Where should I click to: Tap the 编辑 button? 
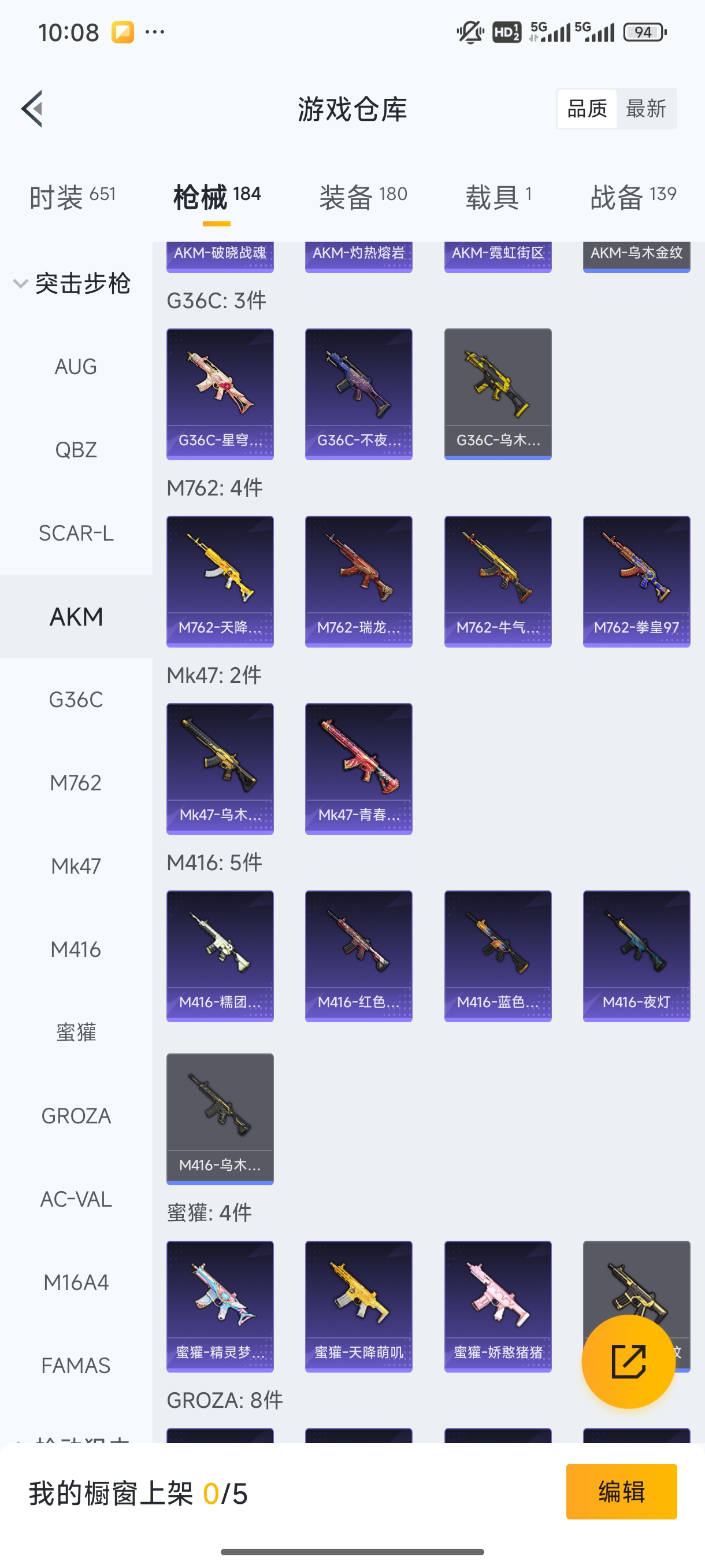click(x=621, y=1492)
